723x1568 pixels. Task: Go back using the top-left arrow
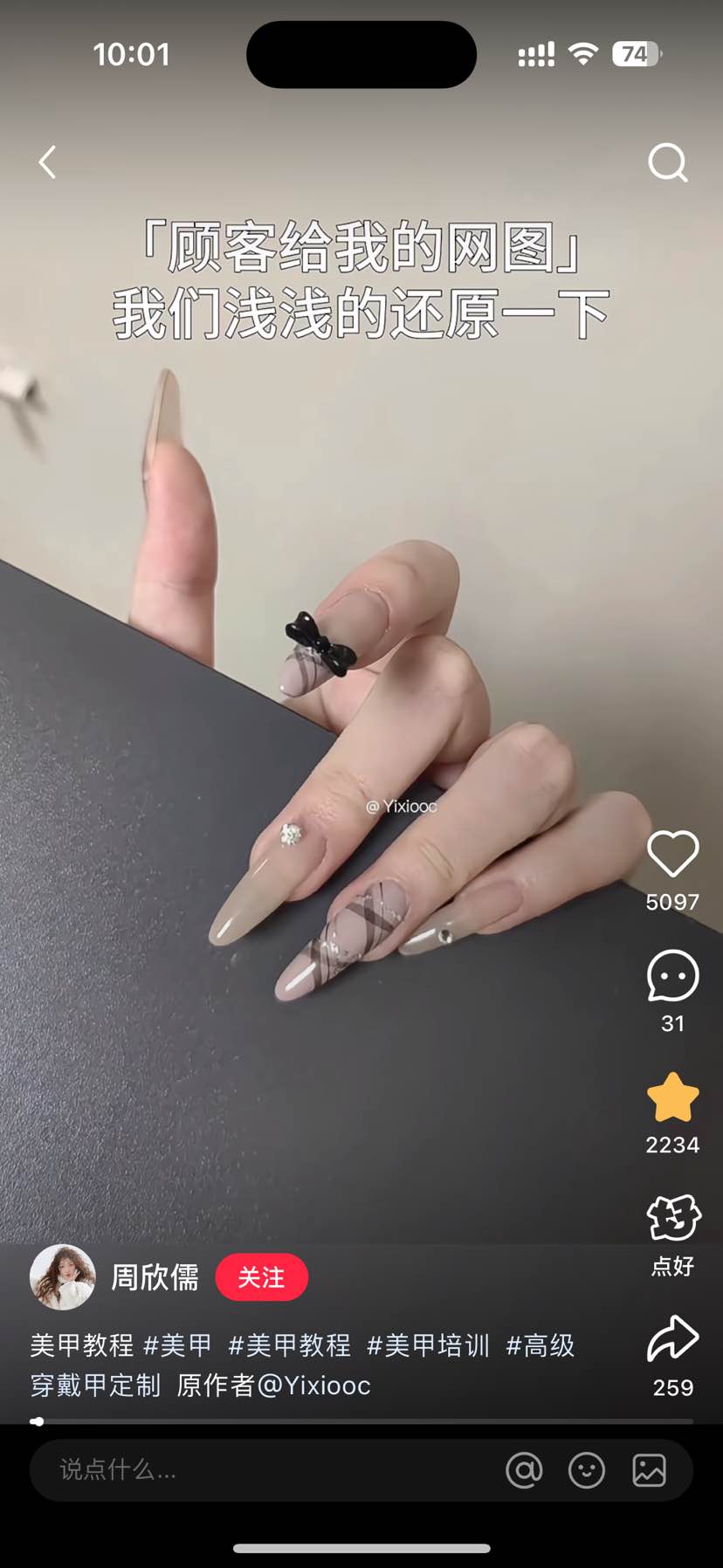pos(48,162)
